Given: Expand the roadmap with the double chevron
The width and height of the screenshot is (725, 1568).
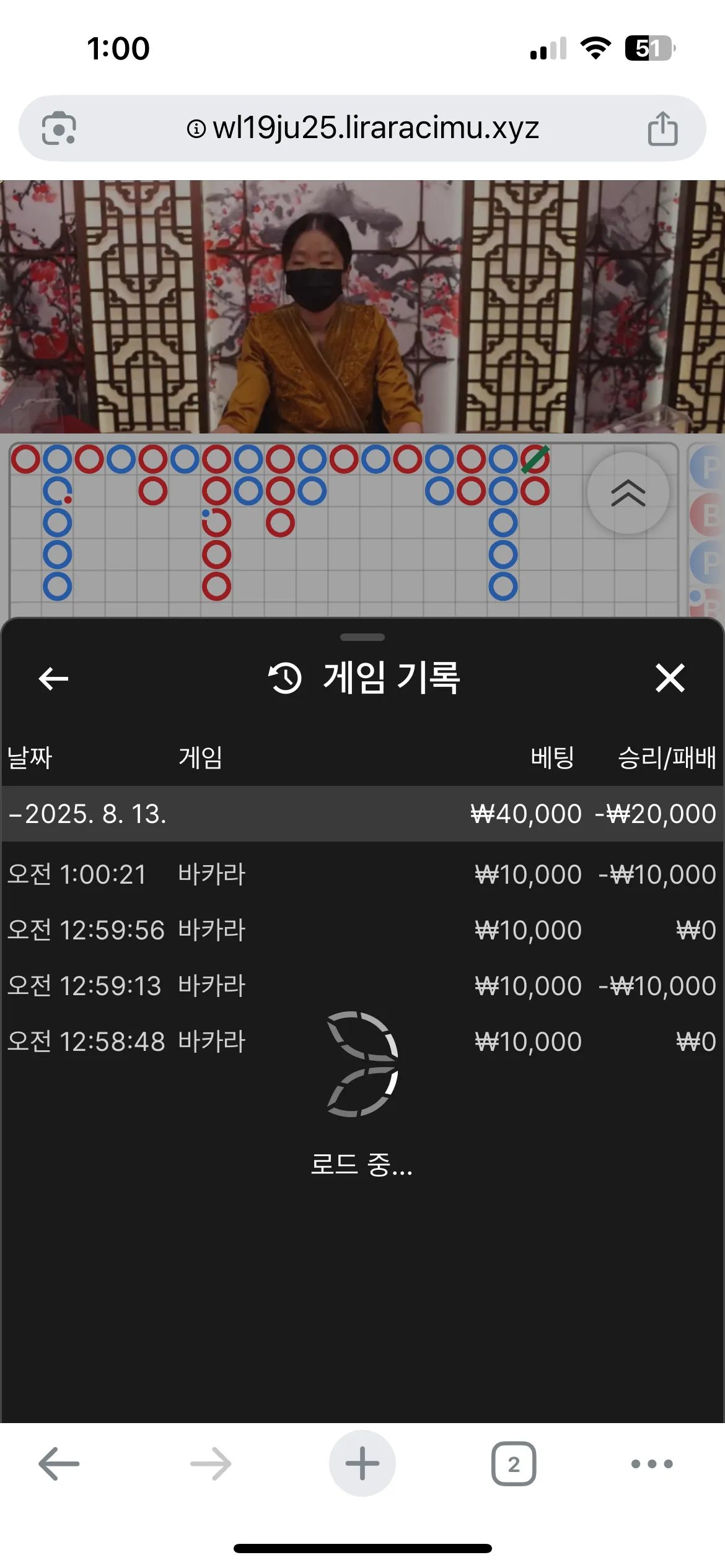Looking at the screenshot, I should (628, 493).
